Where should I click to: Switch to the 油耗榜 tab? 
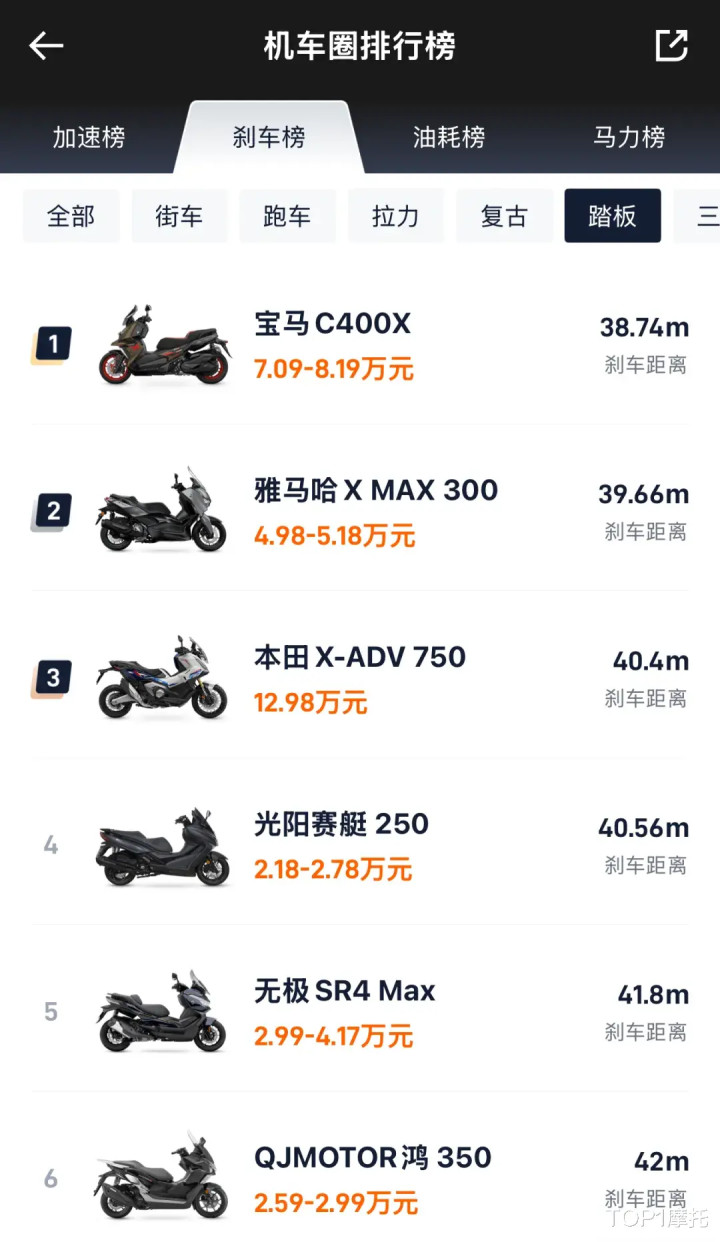449,137
